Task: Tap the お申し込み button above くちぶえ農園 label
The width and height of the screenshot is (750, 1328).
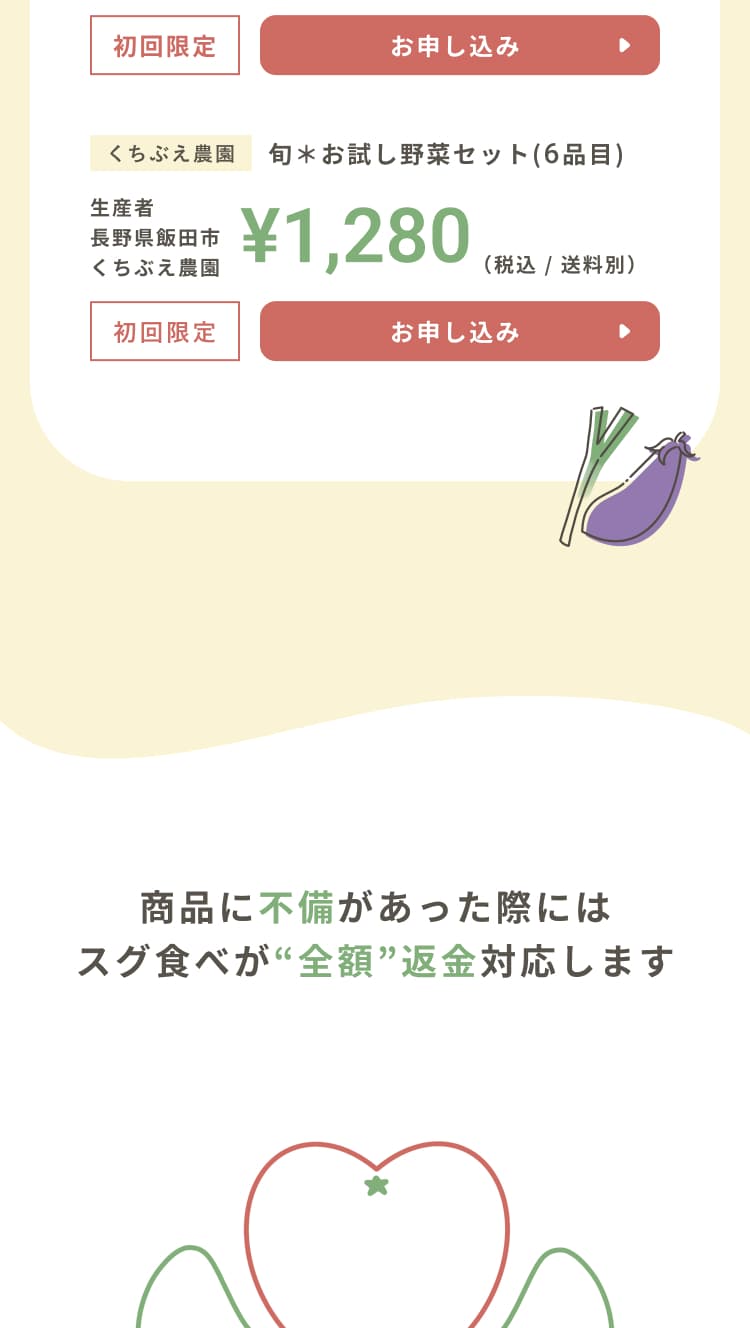Action: (459, 45)
